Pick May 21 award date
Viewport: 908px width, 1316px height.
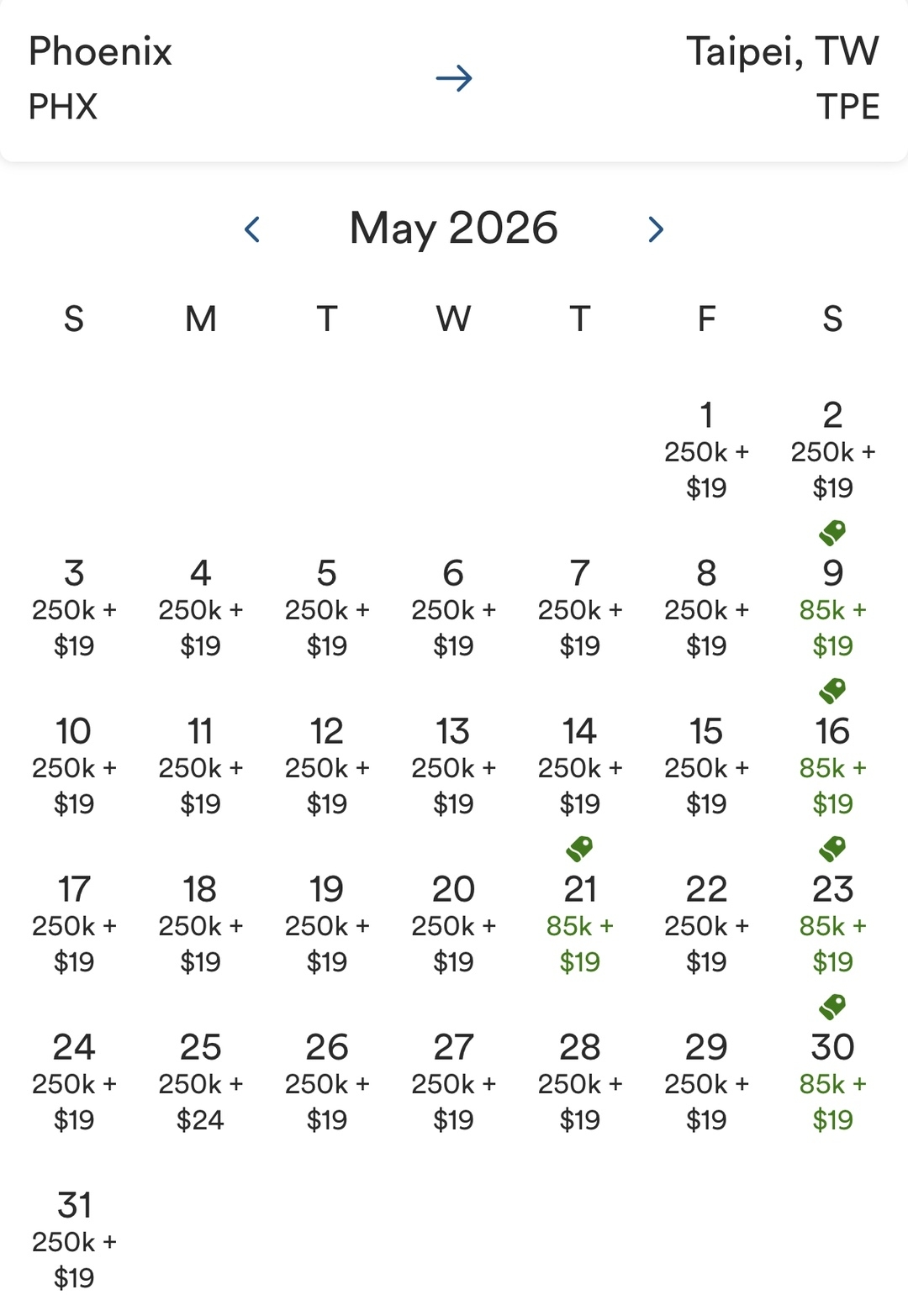(580, 924)
